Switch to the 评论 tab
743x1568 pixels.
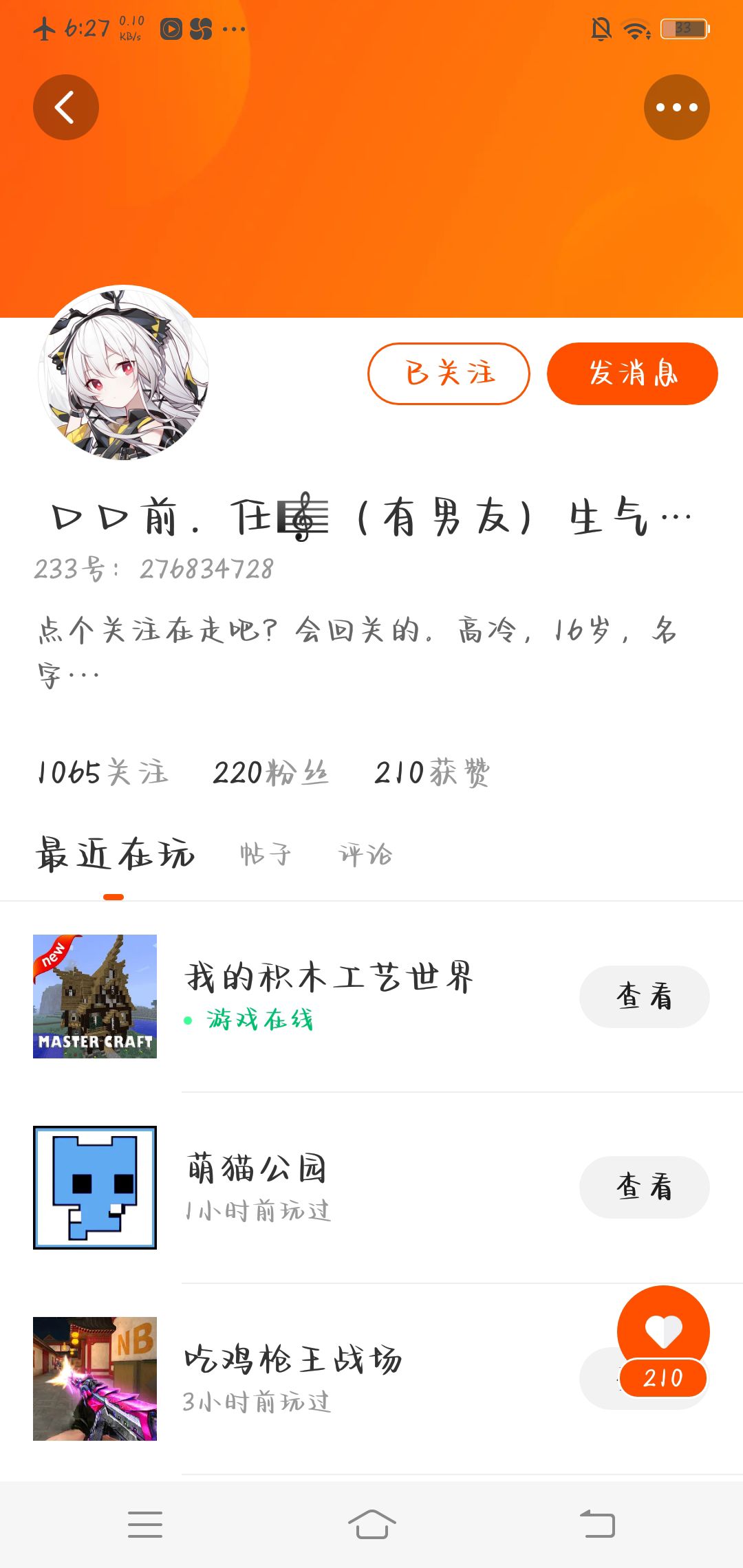[x=365, y=855]
